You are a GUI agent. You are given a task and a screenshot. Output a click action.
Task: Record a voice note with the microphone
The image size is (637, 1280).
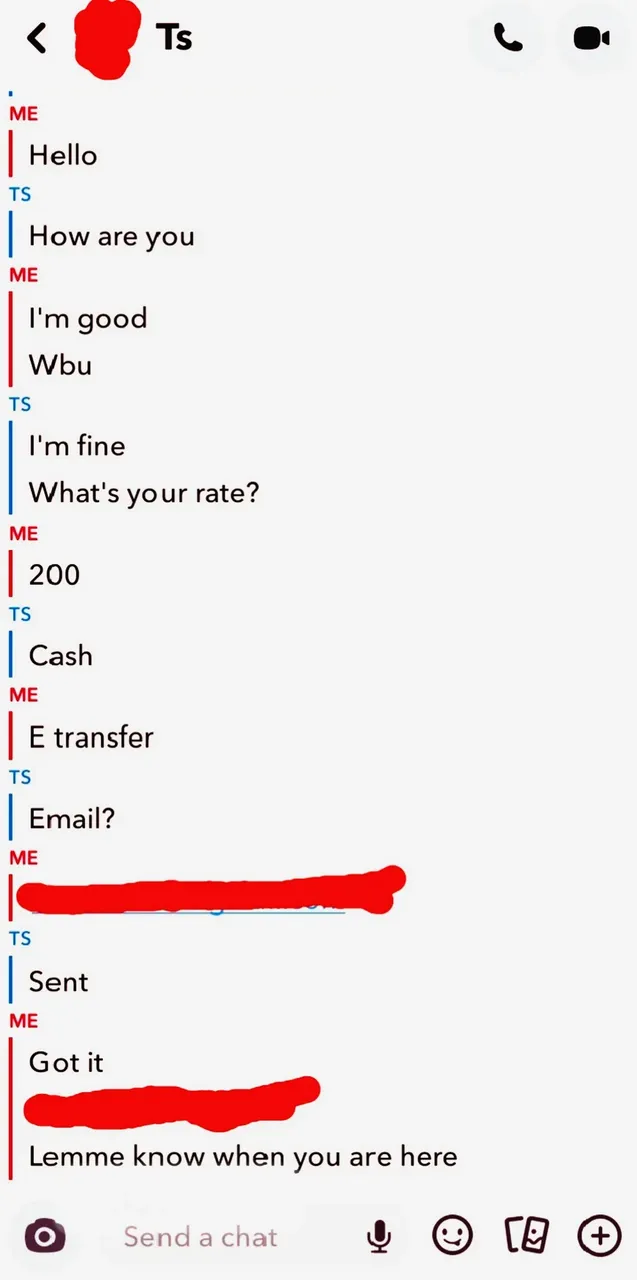point(378,1238)
